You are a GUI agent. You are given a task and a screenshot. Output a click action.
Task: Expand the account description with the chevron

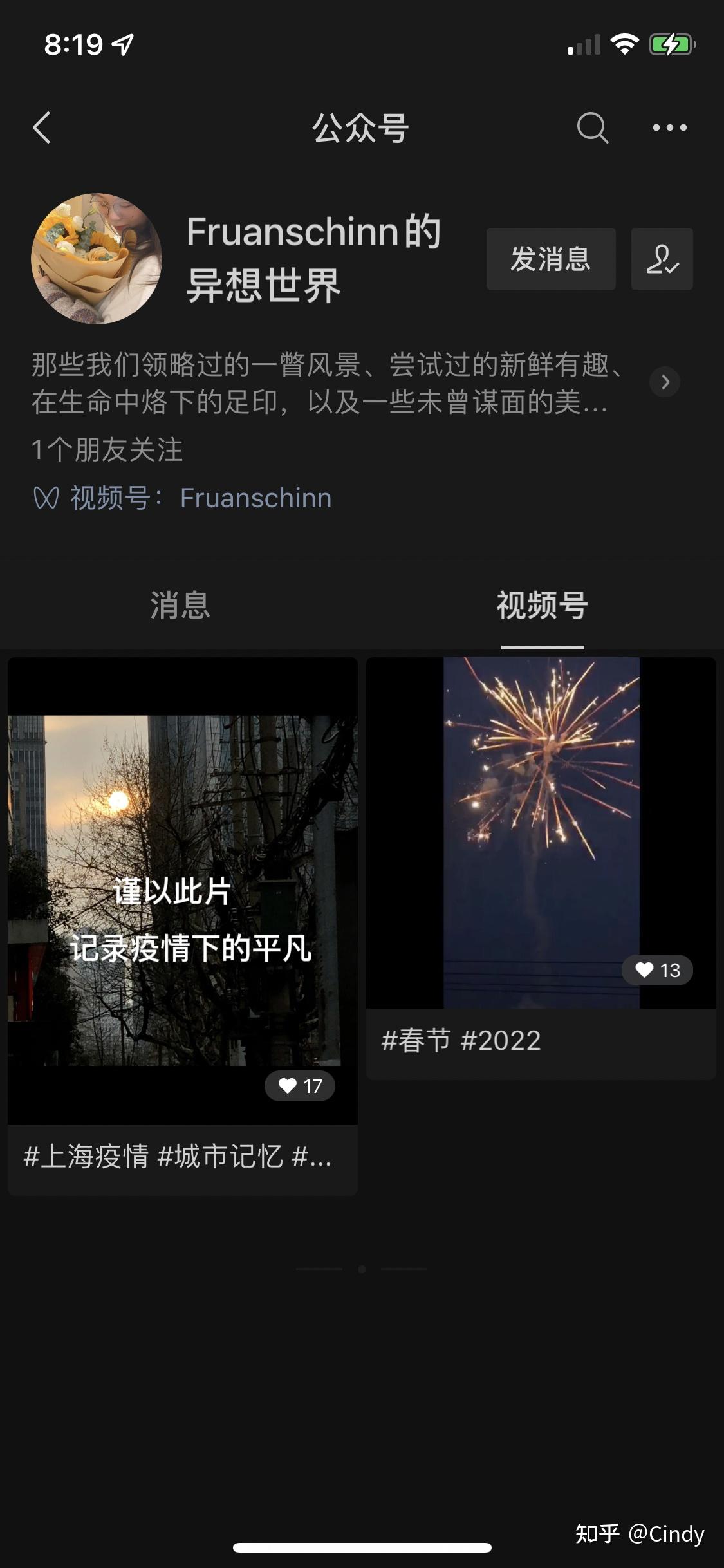pyautogui.click(x=665, y=382)
